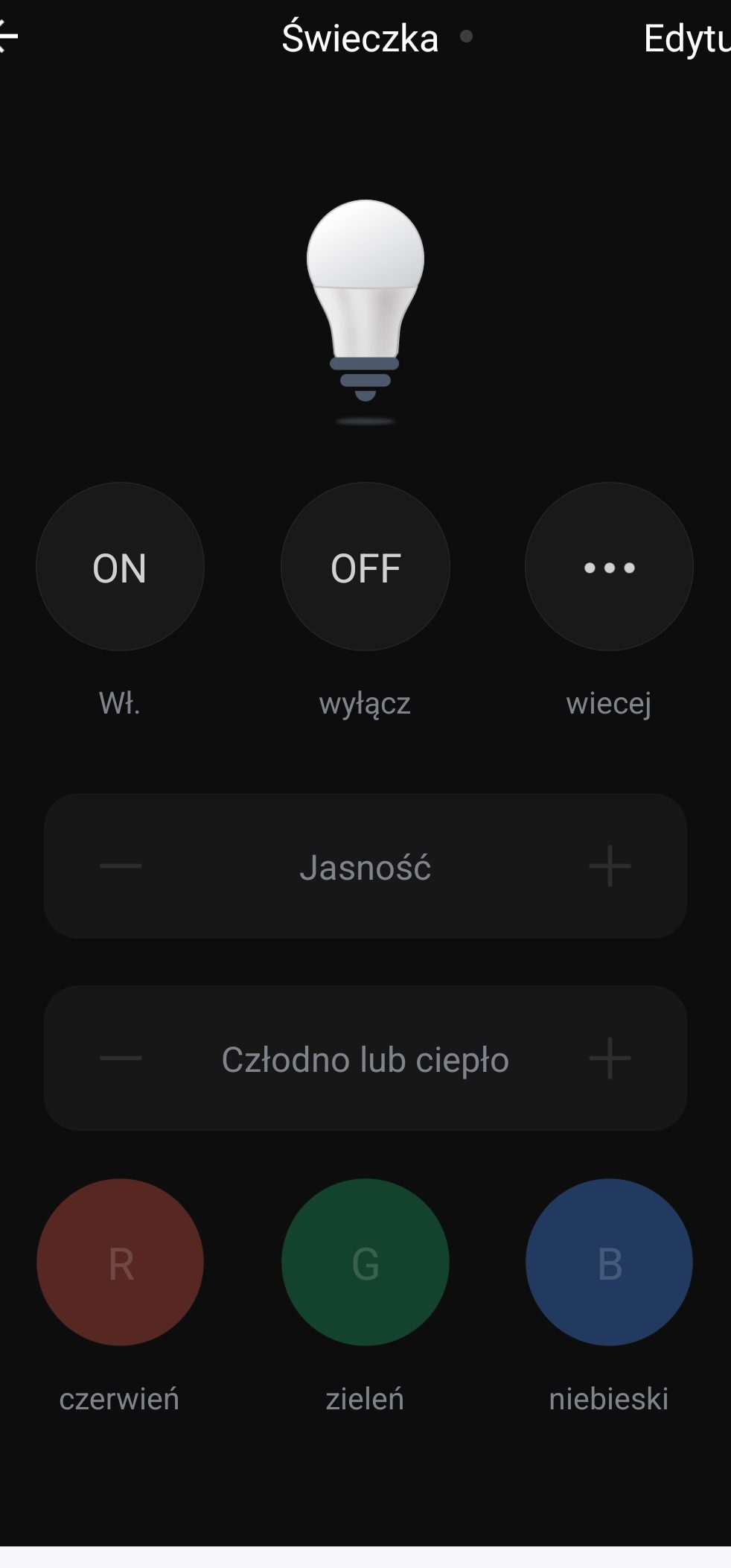Turn the bulb ON
Screen dimensions: 731x1568
click(120, 567)
